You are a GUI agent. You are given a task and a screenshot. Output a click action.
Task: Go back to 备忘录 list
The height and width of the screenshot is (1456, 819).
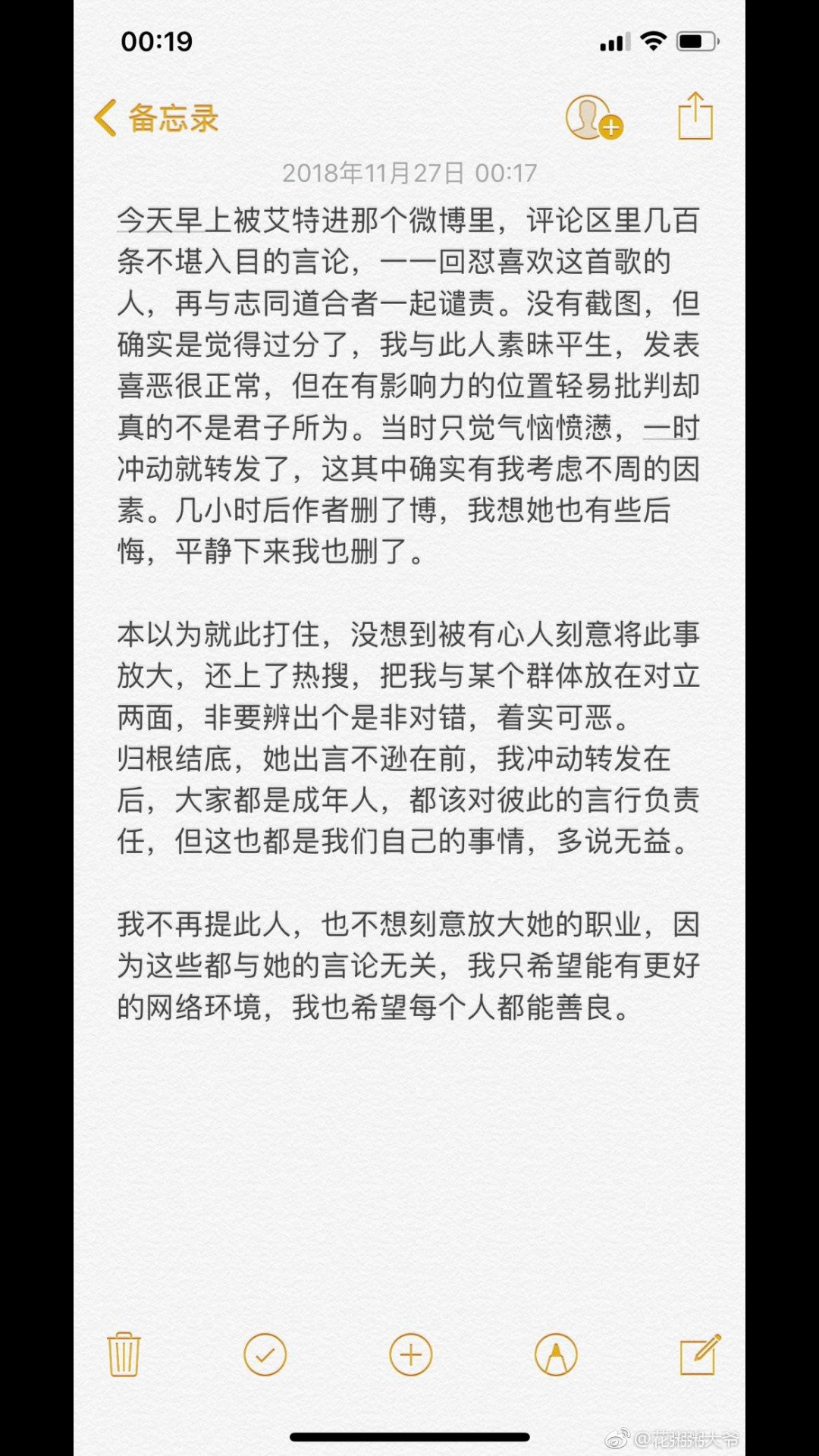tap(157, 118)
